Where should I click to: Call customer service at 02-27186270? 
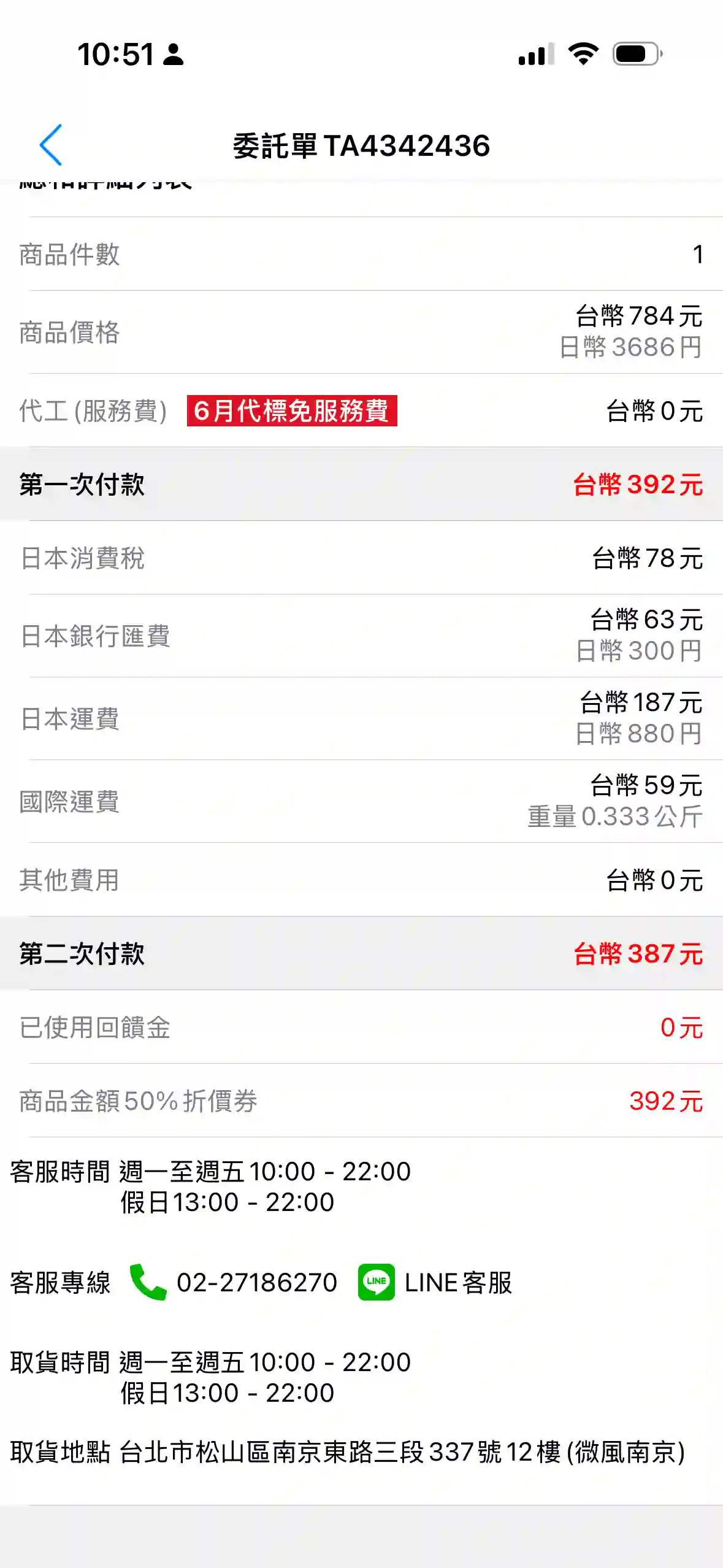(234, 1282)
